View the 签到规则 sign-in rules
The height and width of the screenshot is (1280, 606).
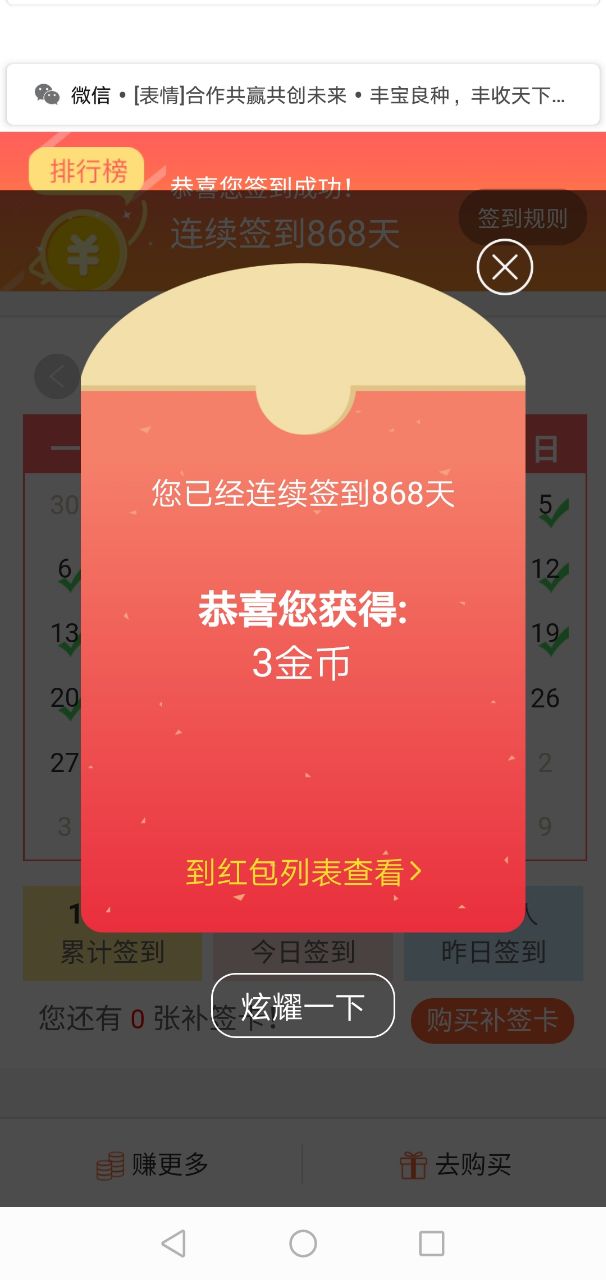(522, 218)
